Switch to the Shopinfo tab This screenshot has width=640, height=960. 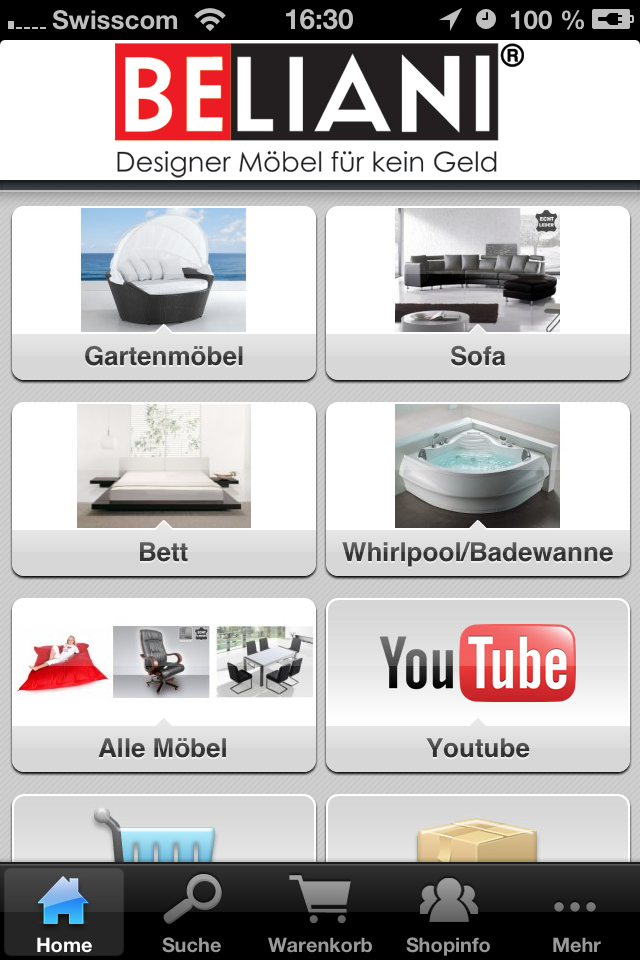point(448,912)
